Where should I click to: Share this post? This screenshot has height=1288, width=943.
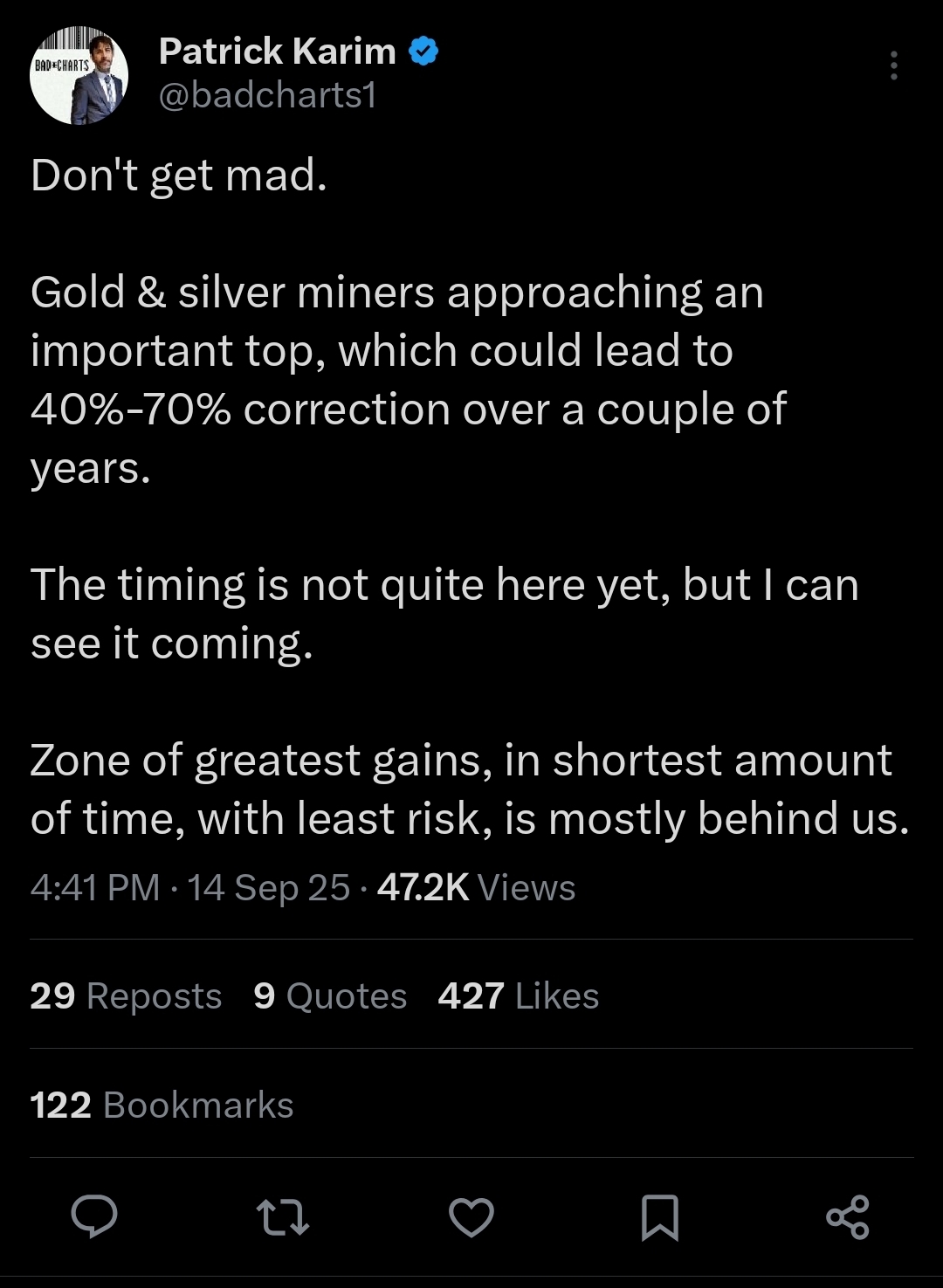point(847,1217)
